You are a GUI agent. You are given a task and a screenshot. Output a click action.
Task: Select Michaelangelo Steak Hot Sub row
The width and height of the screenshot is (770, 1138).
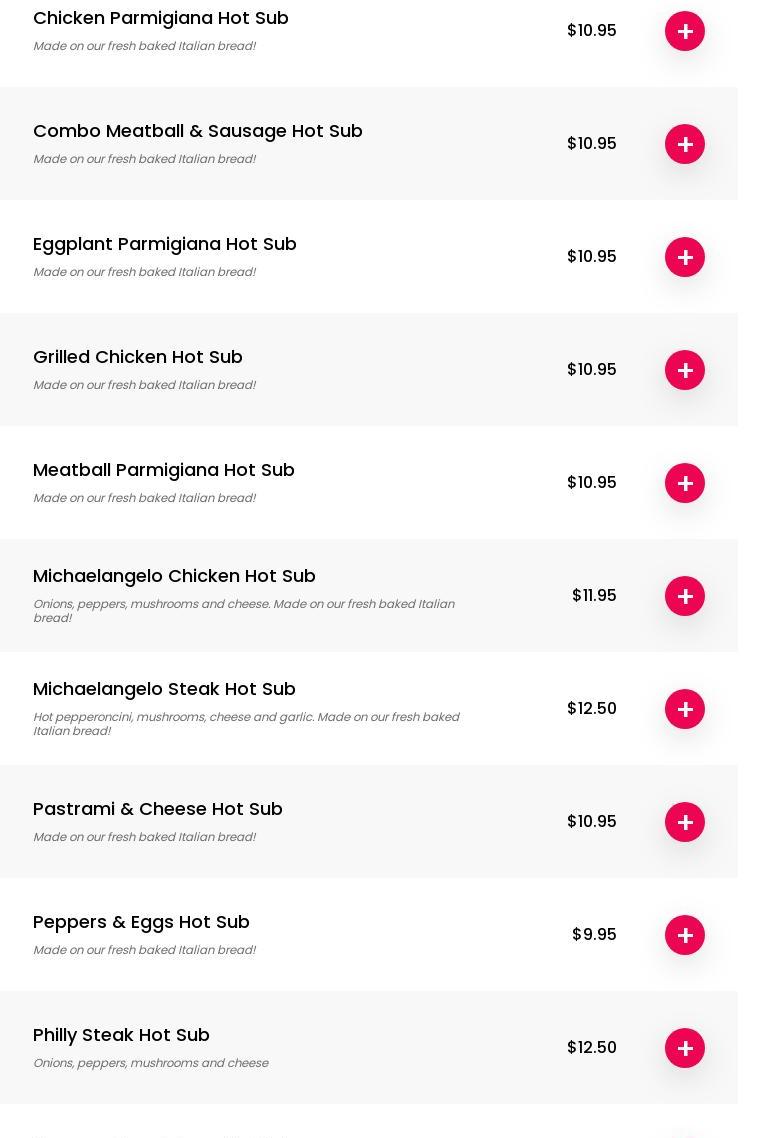164,689
